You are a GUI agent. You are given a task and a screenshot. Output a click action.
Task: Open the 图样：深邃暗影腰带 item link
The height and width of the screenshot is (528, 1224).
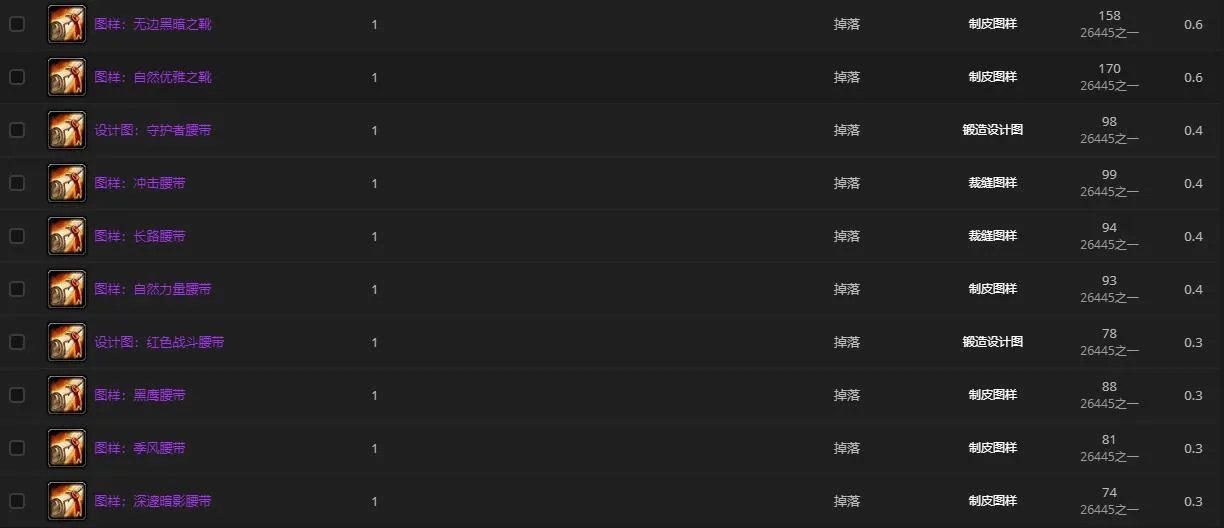click(152, 501)
